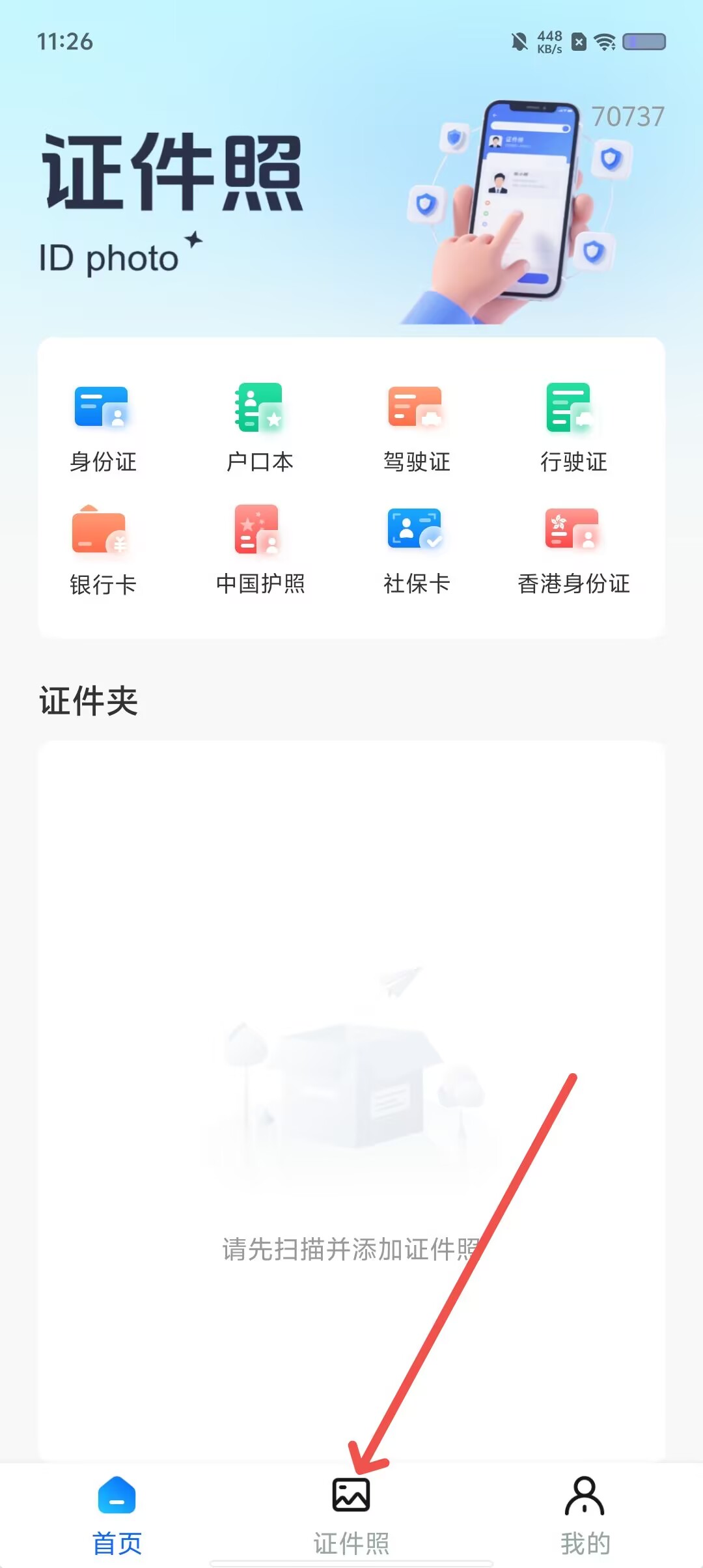The width and height of the screenshot is (703, 1568).
Task: Open 中国护照 scanning
Action: 260,550
